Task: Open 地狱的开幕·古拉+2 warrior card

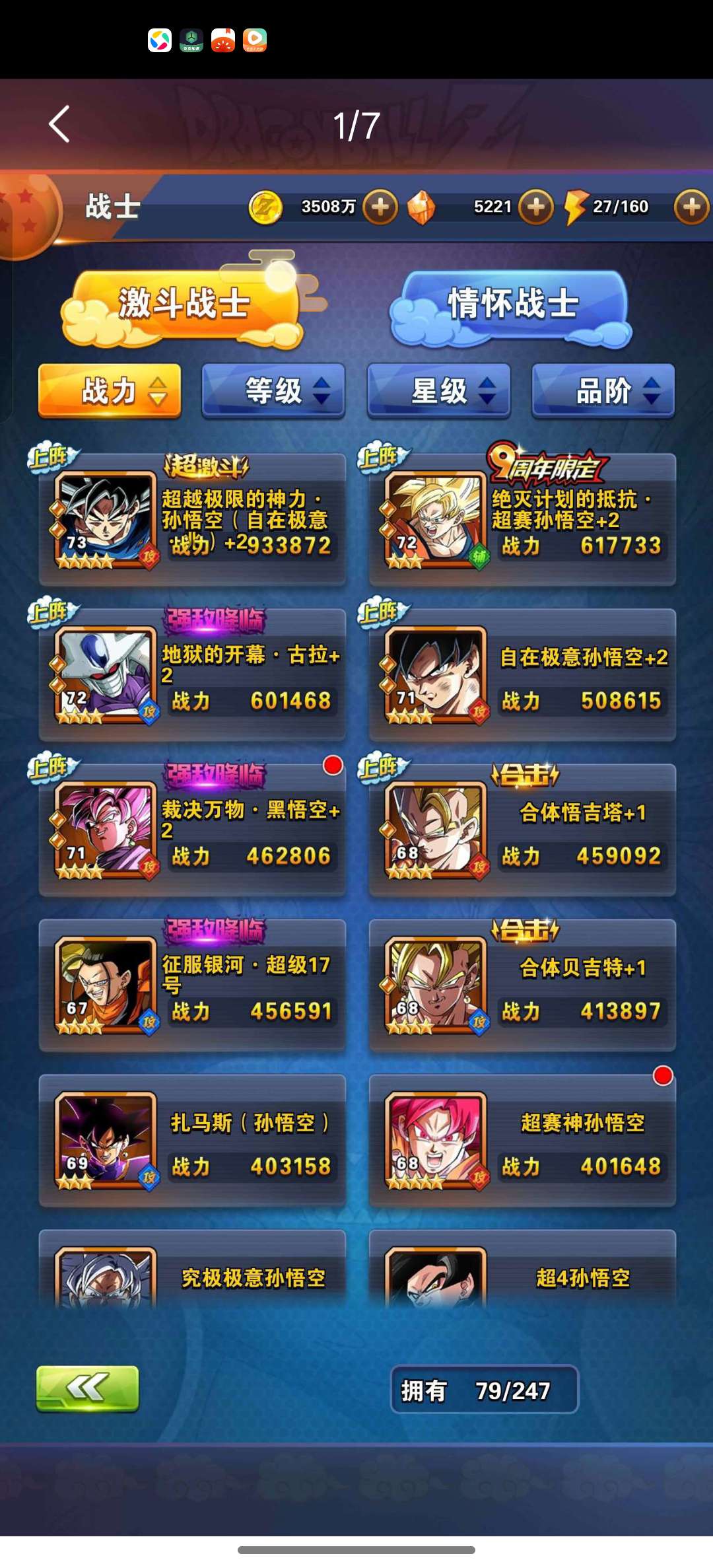Action: 192,675
